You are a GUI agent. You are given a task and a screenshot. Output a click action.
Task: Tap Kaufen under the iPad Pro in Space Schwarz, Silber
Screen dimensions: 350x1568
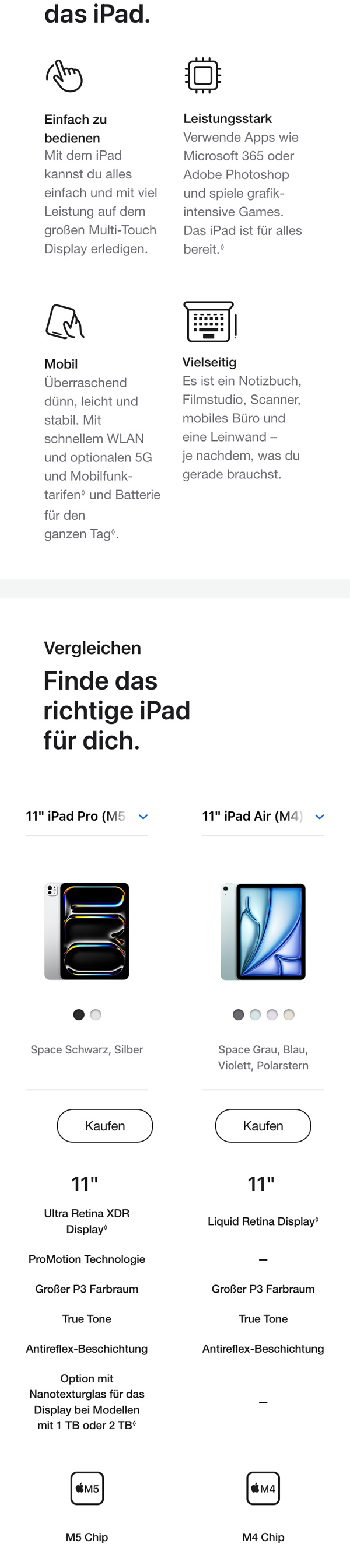tap(104, 1125)
